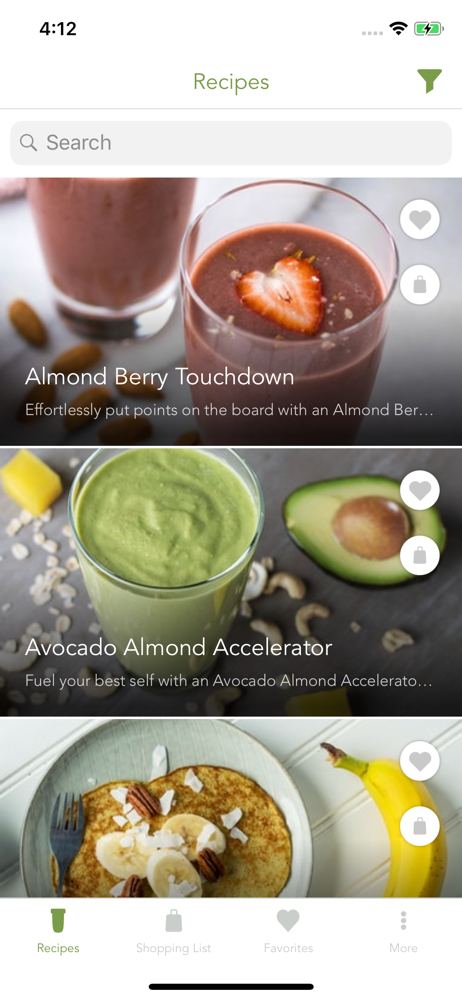The height and width of the screenshot is (1000, 462).
Task: Favorite the banana pancake recipe
Action: point(420,761)
